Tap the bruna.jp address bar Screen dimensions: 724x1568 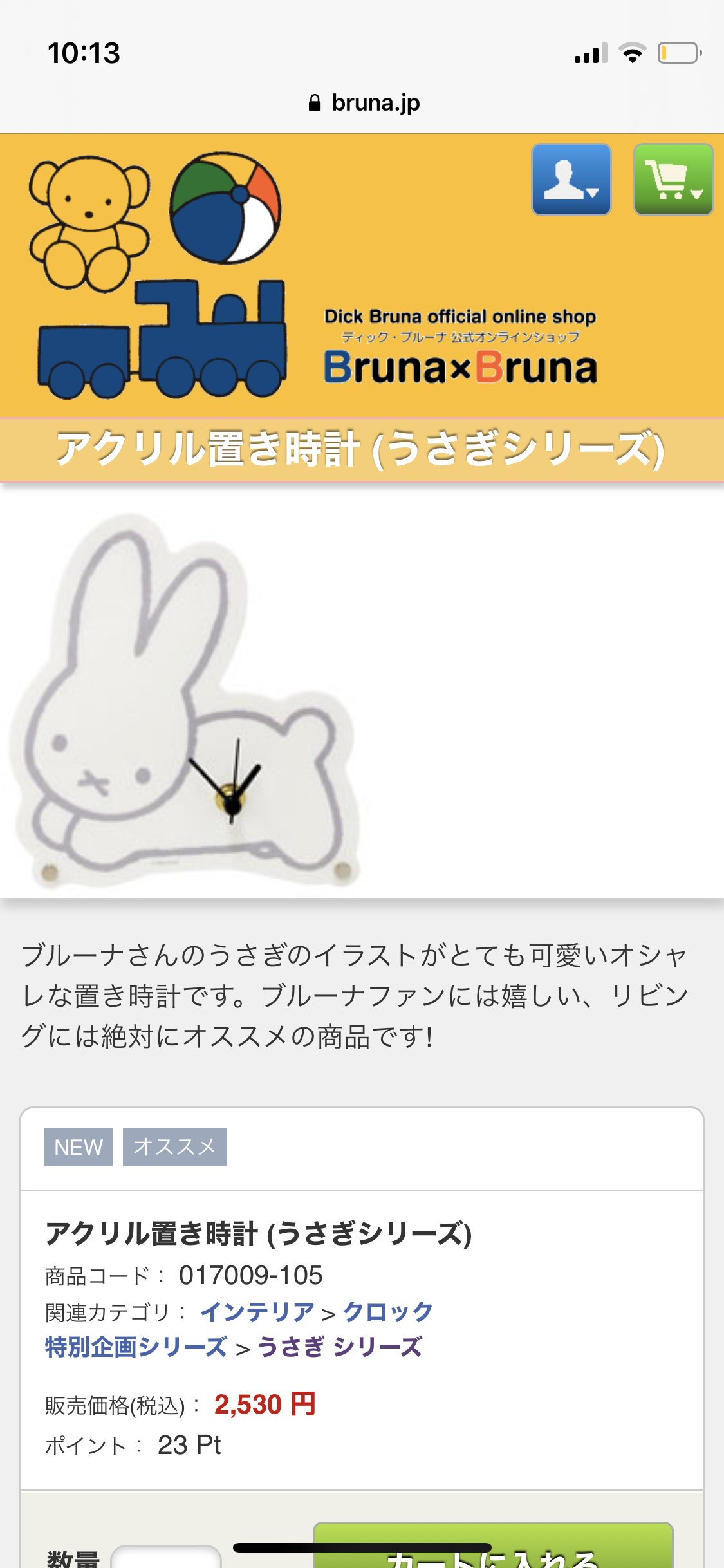[364, 103]
